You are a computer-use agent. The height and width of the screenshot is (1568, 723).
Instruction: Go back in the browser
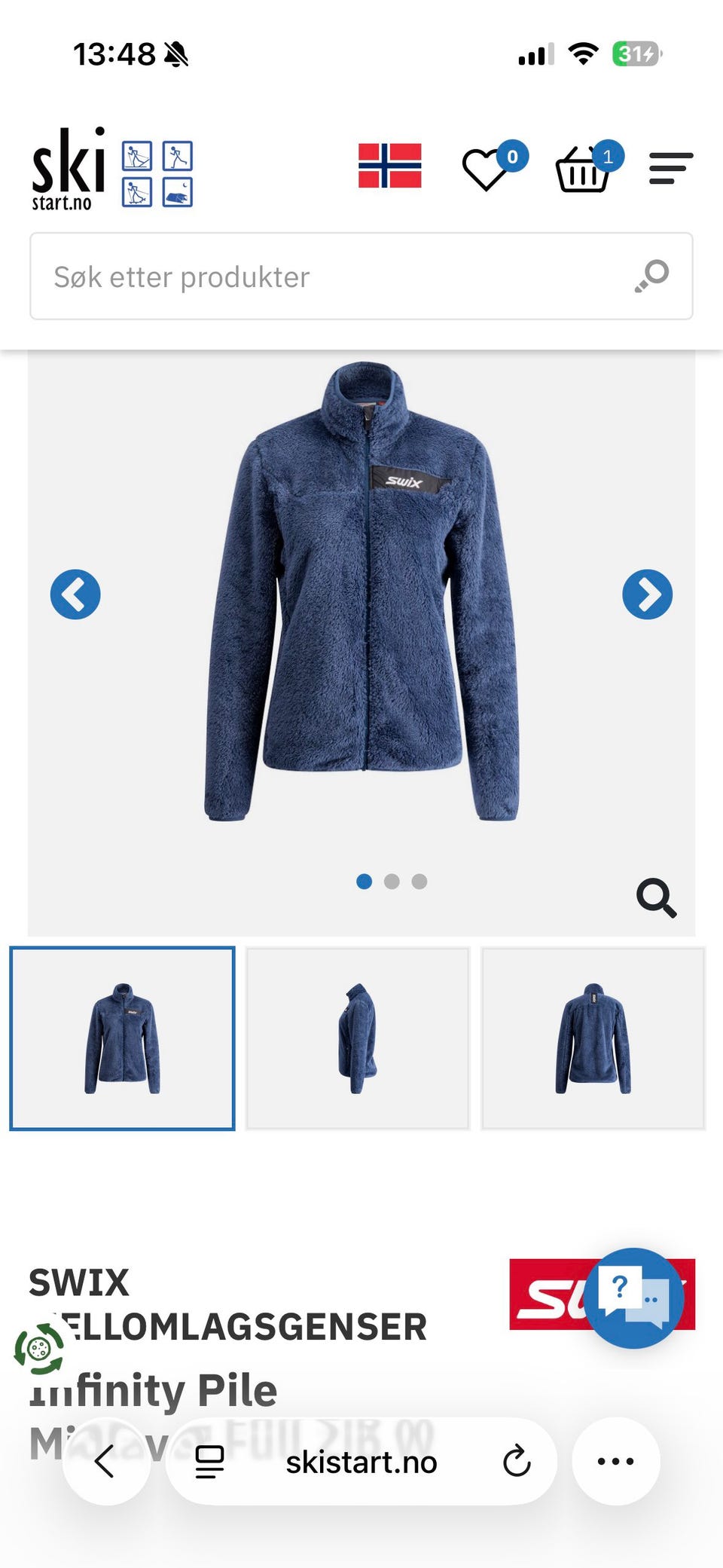pyautogui.click(x=106, y=1461)
